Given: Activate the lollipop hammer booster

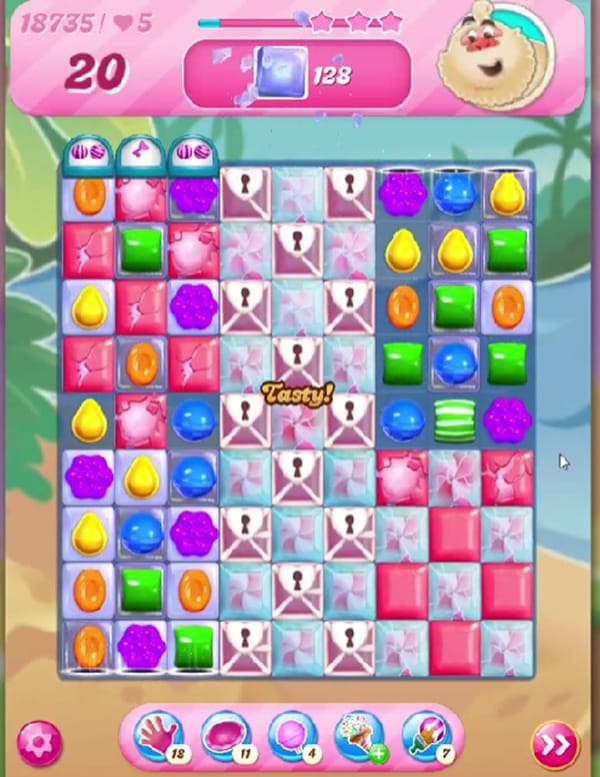Looking at the screenshot, I should tap(291, 737).
